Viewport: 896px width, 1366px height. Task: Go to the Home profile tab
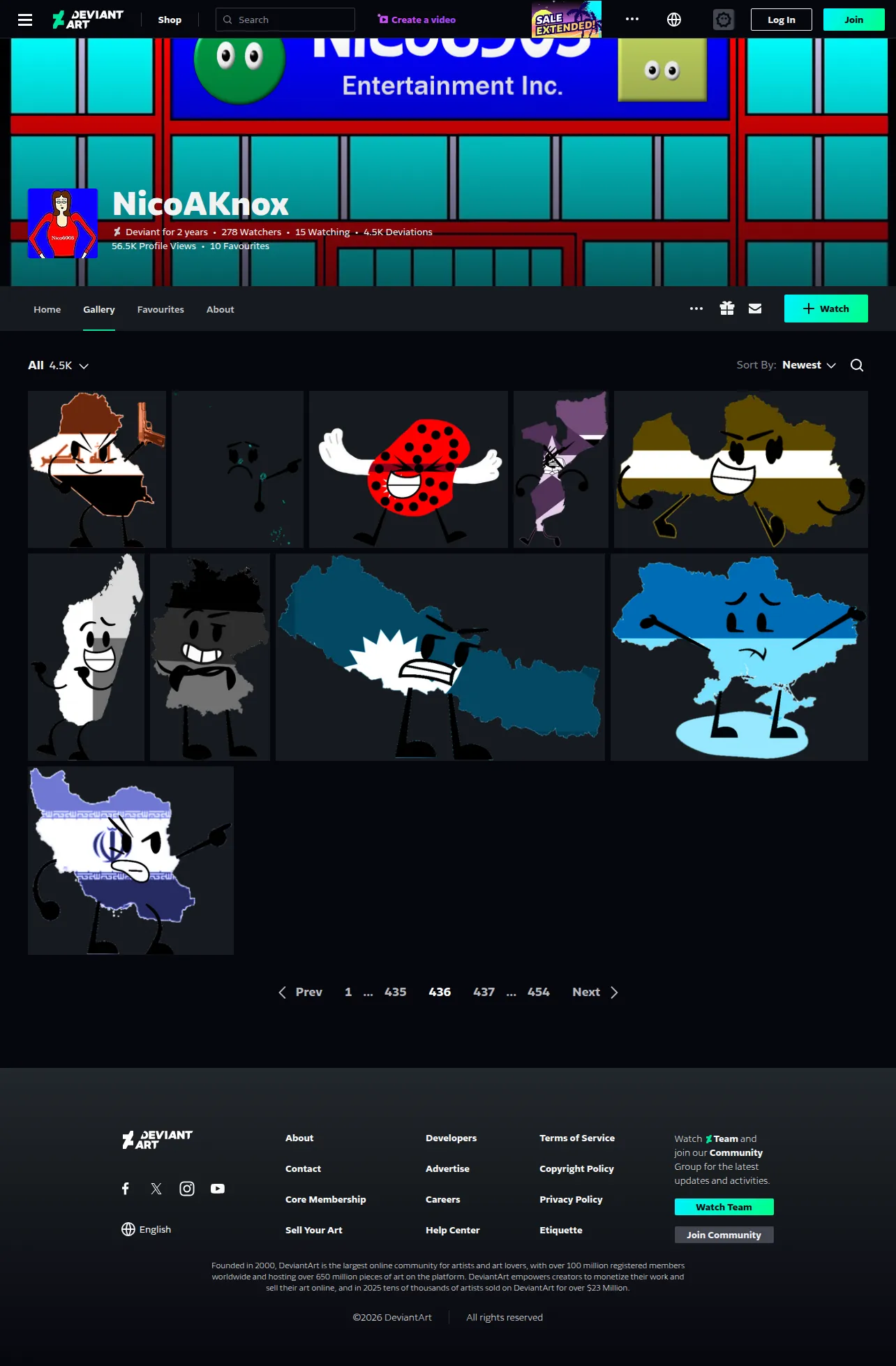click(47, 309)
